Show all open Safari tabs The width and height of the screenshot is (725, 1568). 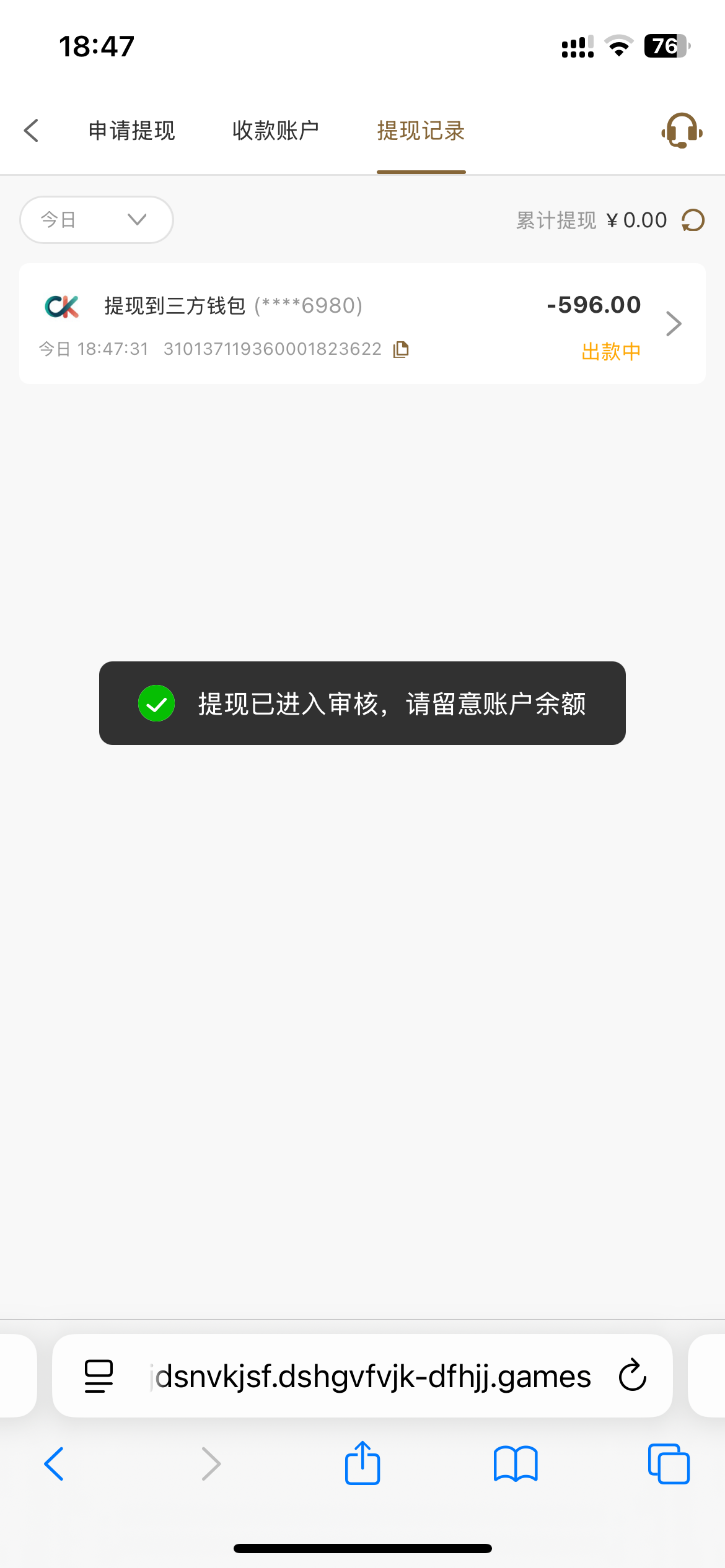tap(669, 1464)
